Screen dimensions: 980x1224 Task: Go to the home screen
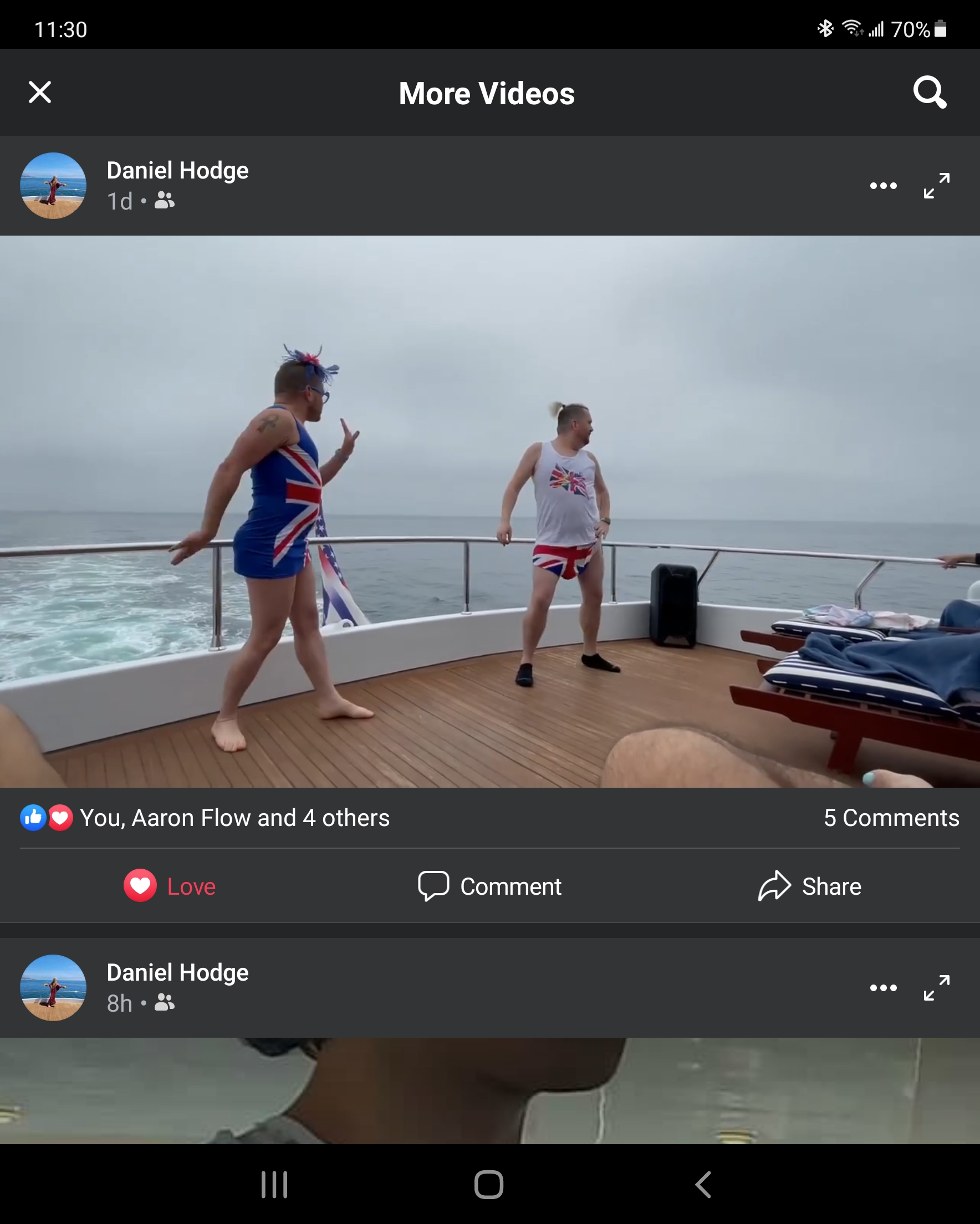489,1185
